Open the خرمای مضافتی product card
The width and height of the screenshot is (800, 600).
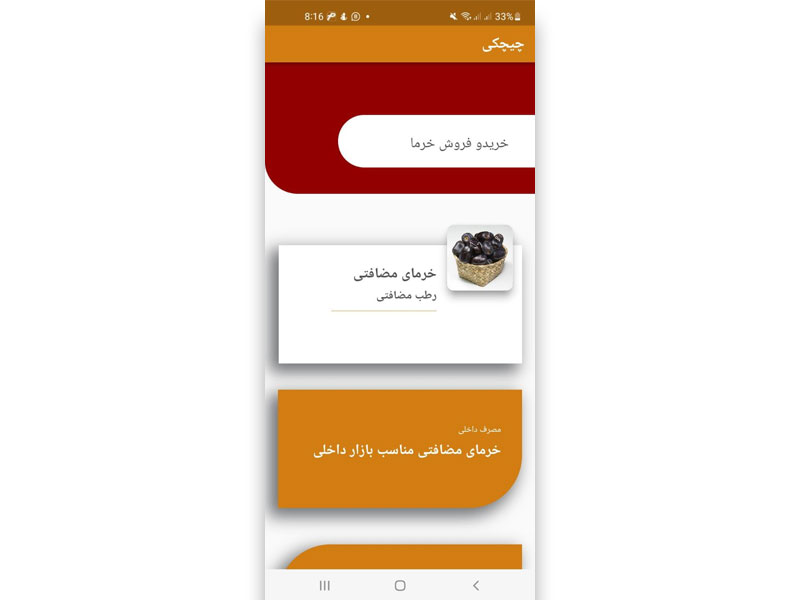[x=399, y=304]
